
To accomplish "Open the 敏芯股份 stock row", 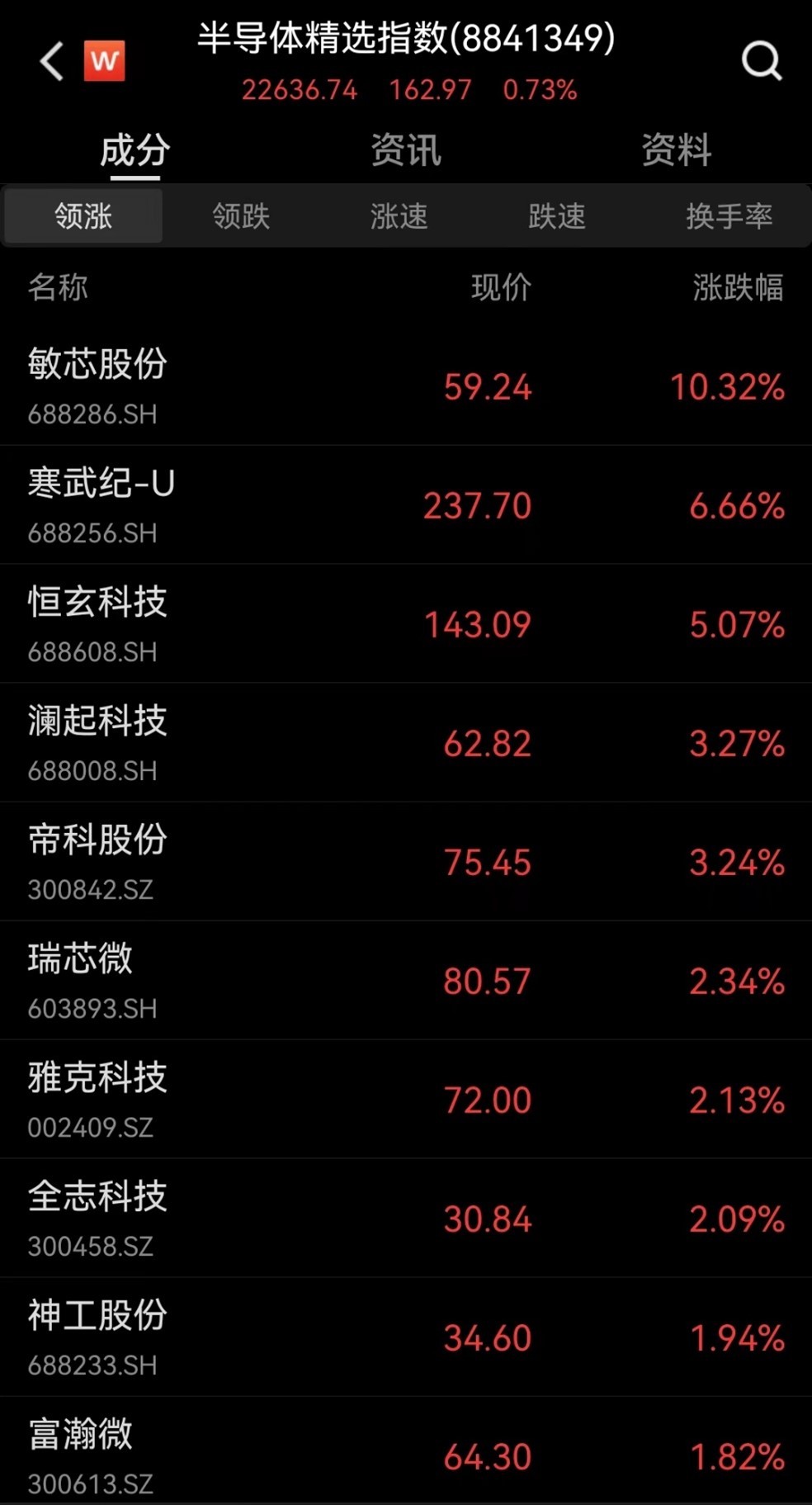I will pyautogui.click(x=406, y=386).
